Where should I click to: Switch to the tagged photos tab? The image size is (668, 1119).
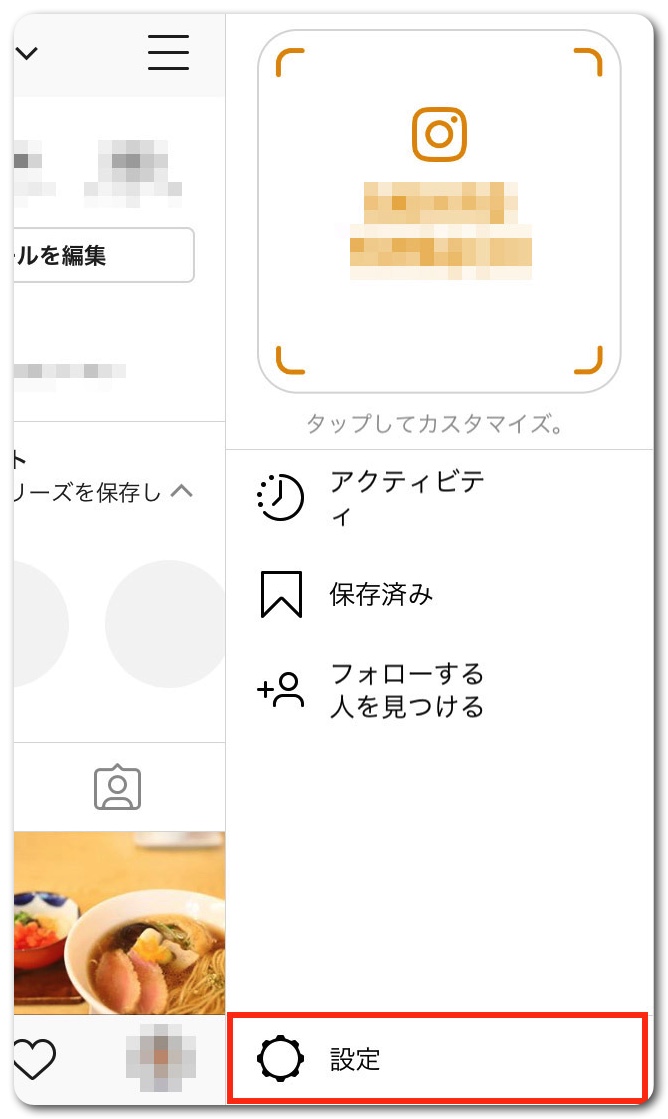[x=118, y=789]
